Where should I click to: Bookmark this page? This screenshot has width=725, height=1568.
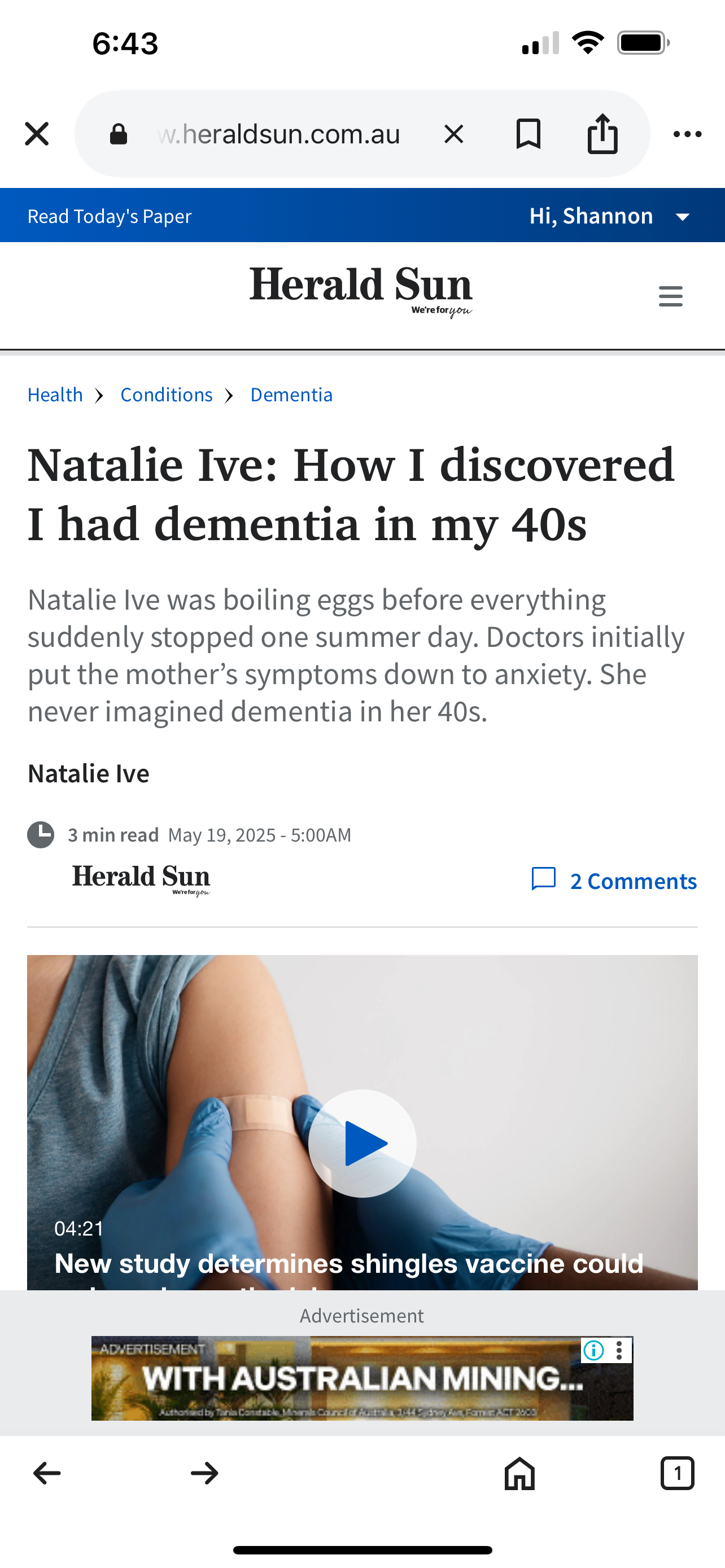pos(528,134)
